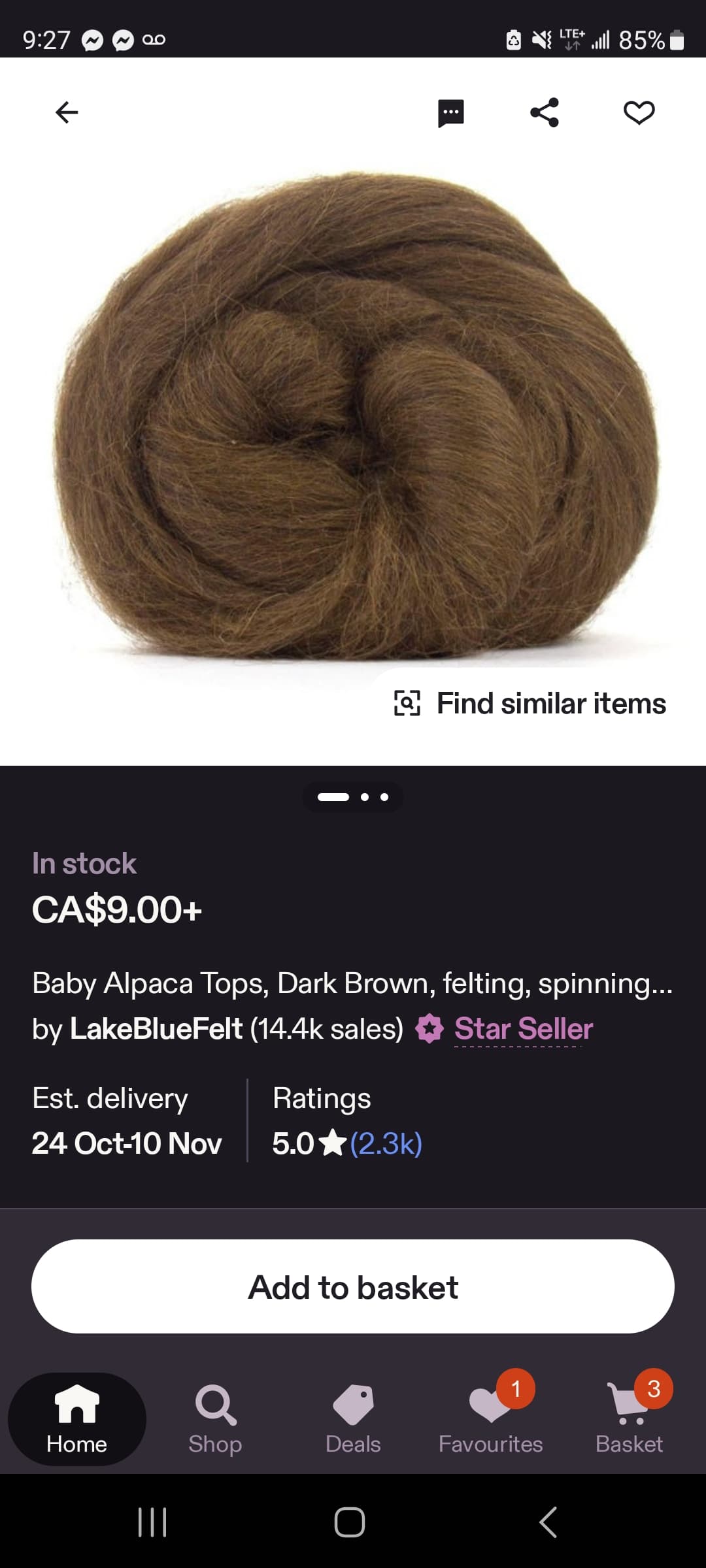Open the Deals tab
Image resolution: width=706 pixels, height=1568 pixels.
[353, 1419]
